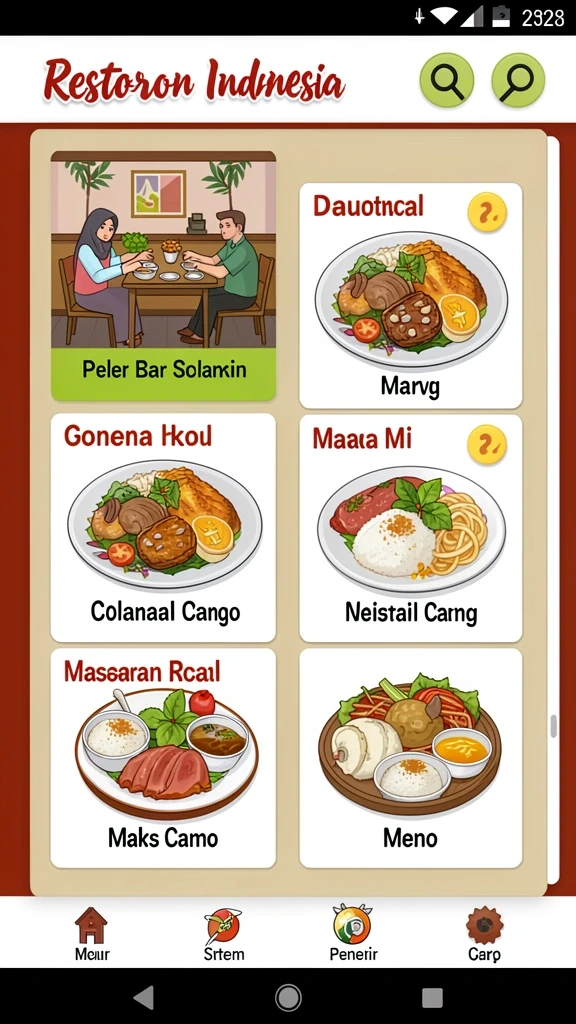Open the Peler Bar Solamkin card
This screenshot has height=1024, width=576.
coord(163,276)
